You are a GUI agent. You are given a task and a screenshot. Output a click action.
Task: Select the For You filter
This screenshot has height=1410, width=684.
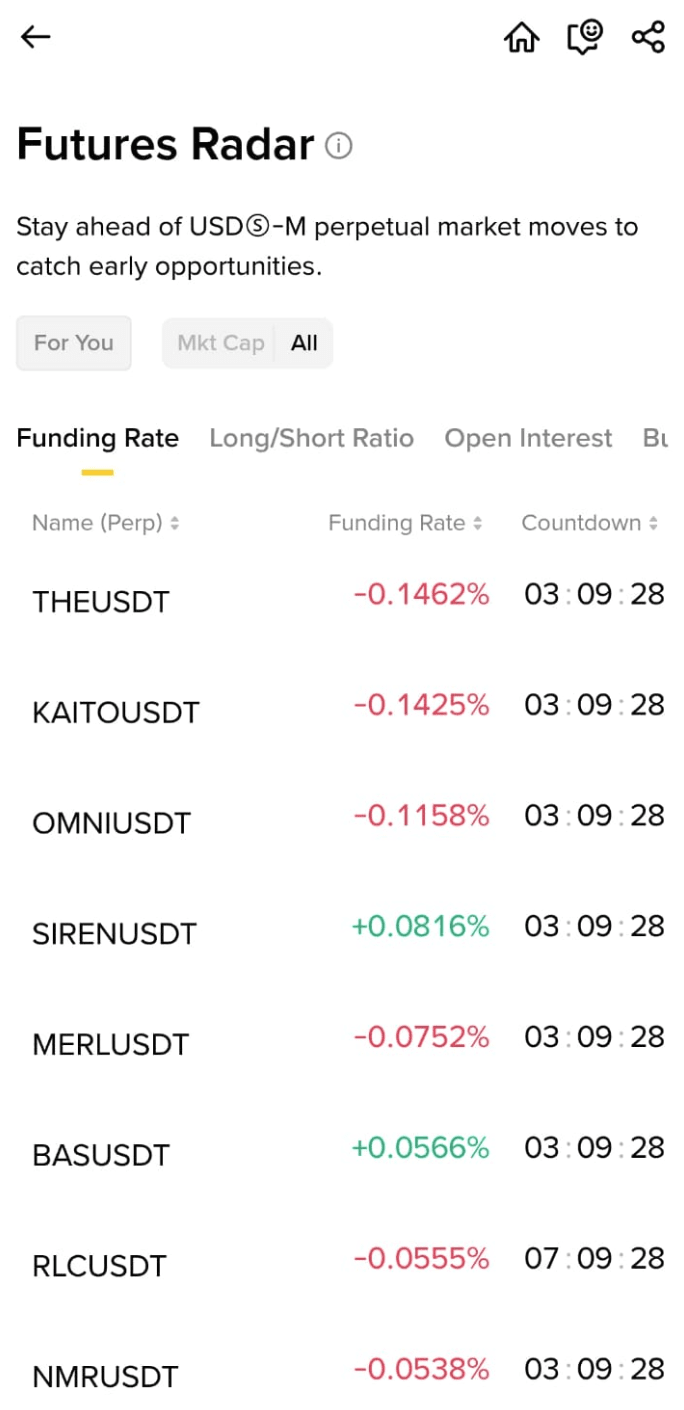click(x=74, y=343)
